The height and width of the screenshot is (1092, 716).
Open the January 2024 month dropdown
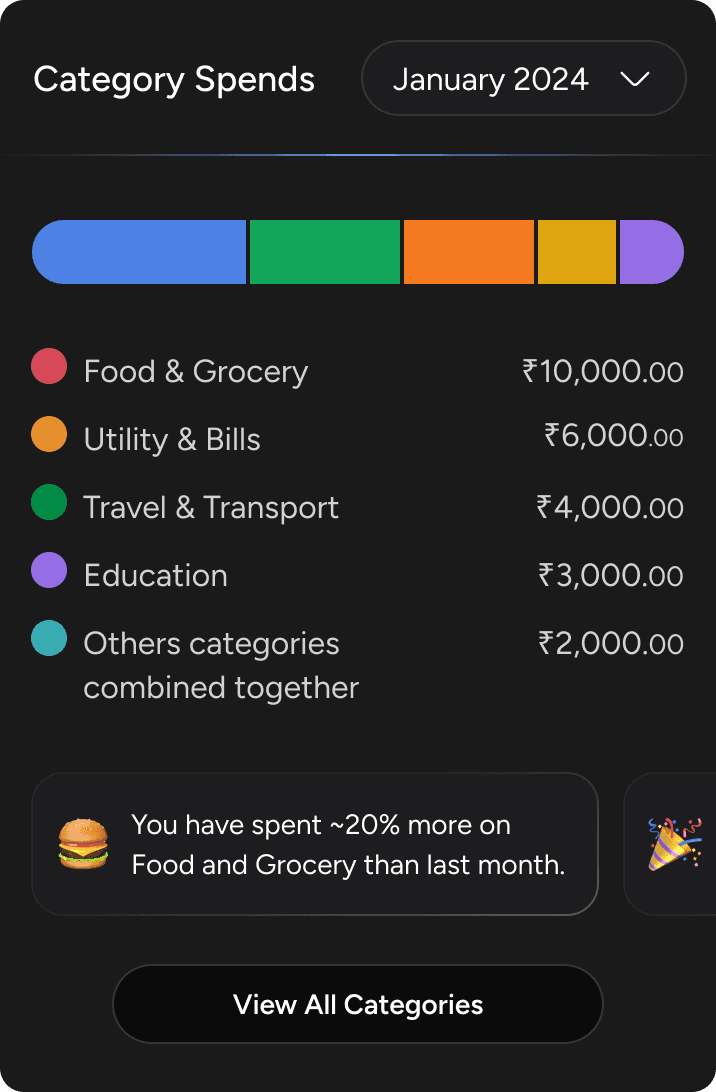pyautogui.click(x=524, y=78)
